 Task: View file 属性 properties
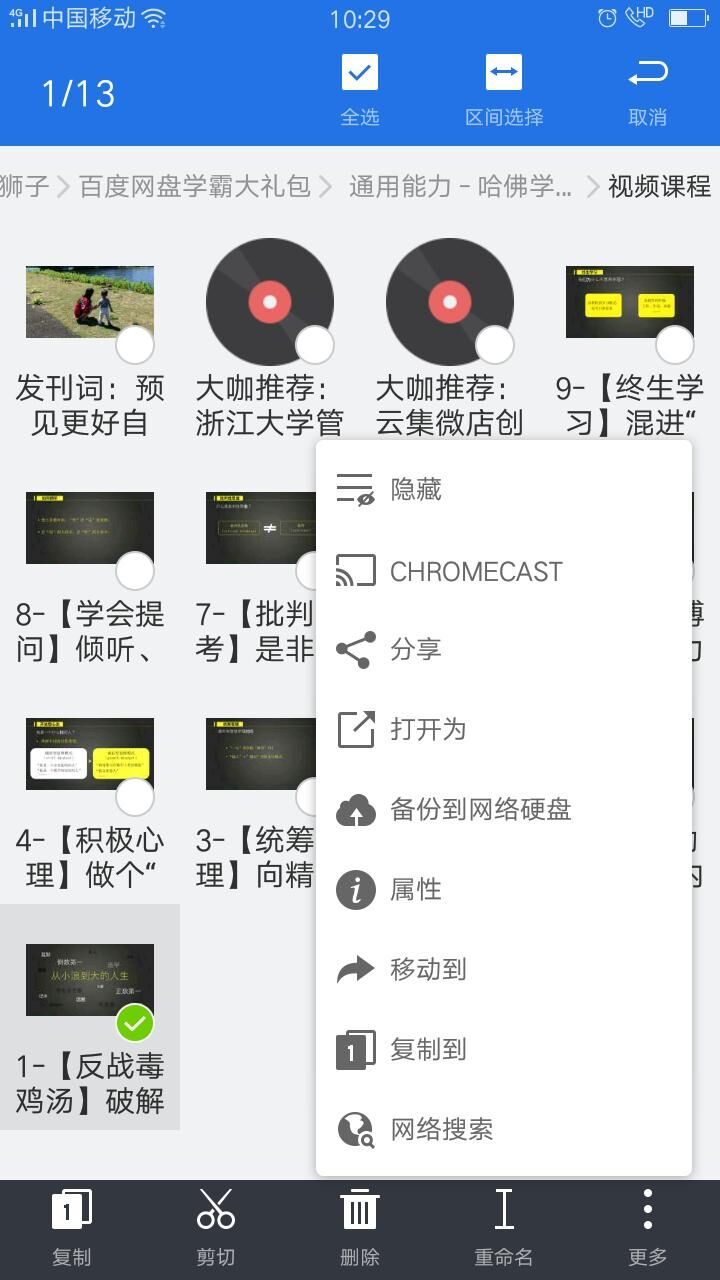click(503, 889)
